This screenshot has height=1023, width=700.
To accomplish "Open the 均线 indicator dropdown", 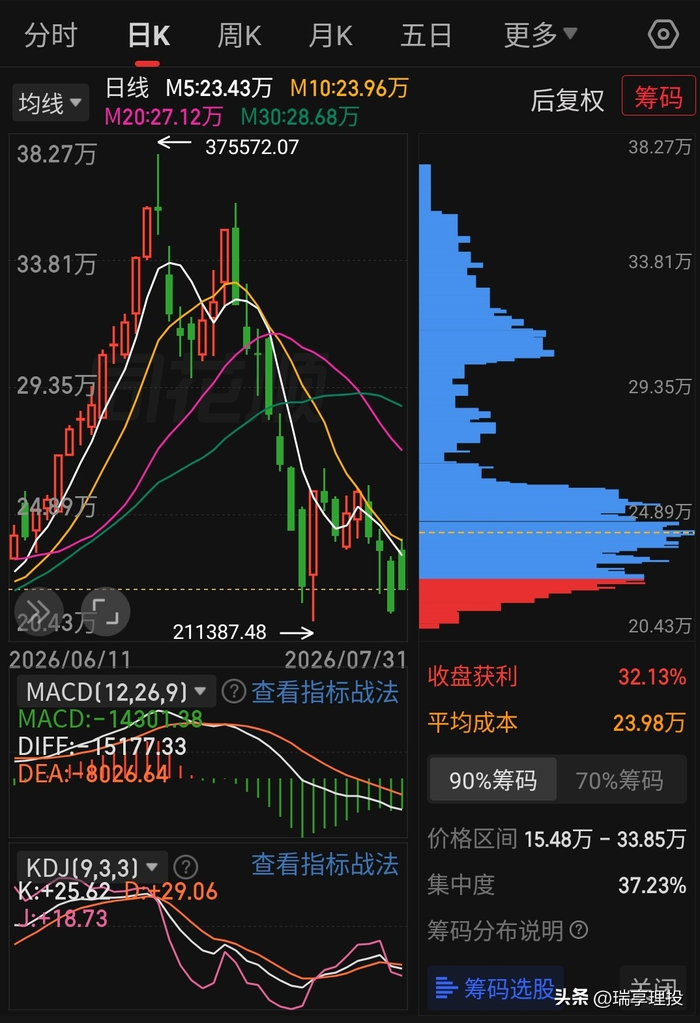I will point(50,102).
